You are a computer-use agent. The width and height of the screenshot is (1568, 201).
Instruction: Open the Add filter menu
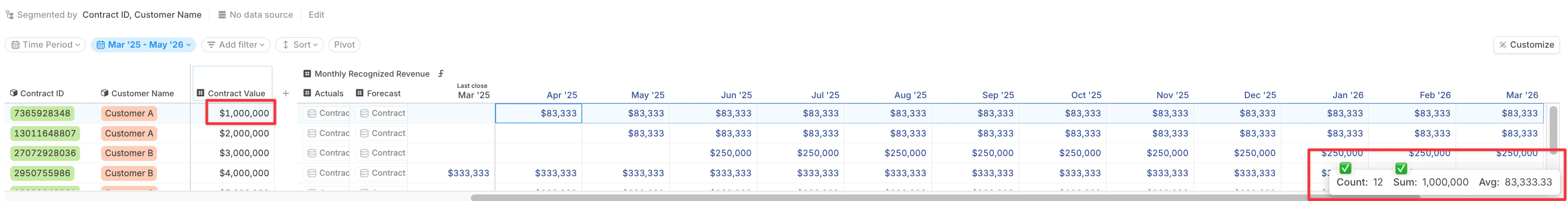(236, 44)
